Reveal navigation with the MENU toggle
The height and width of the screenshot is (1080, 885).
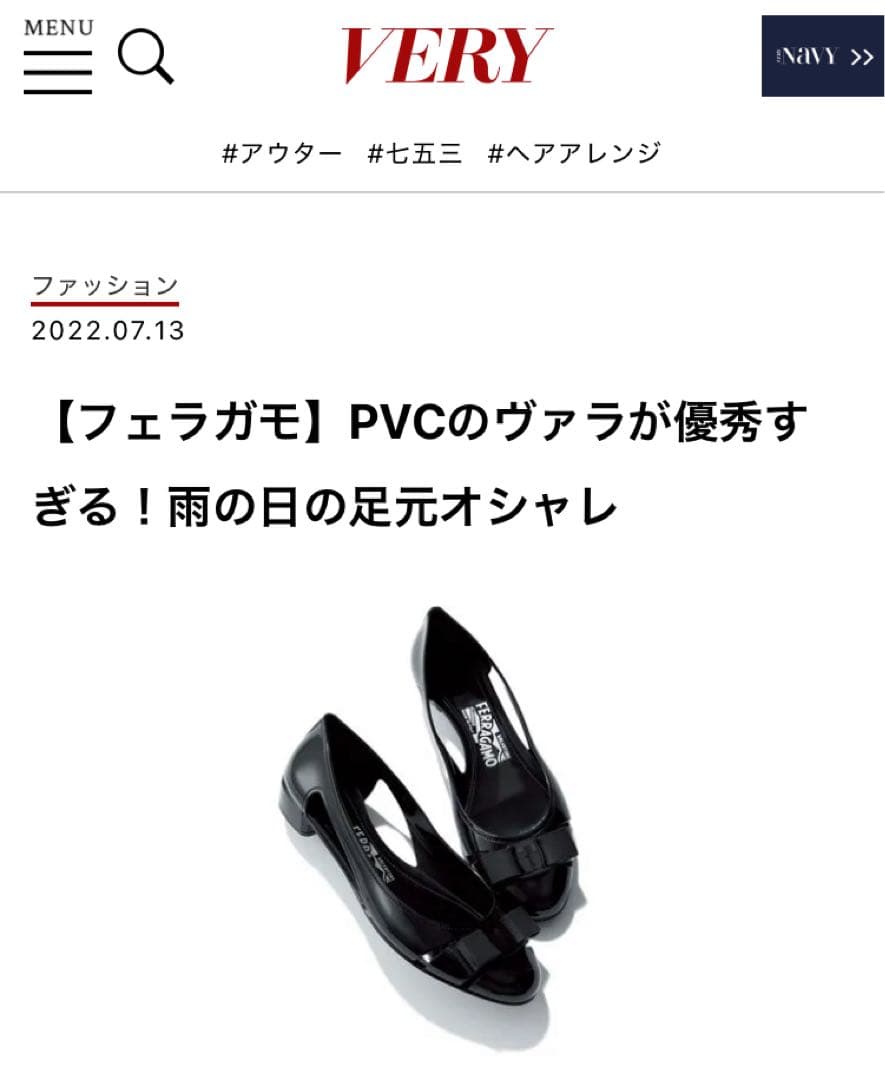(57, 60)
